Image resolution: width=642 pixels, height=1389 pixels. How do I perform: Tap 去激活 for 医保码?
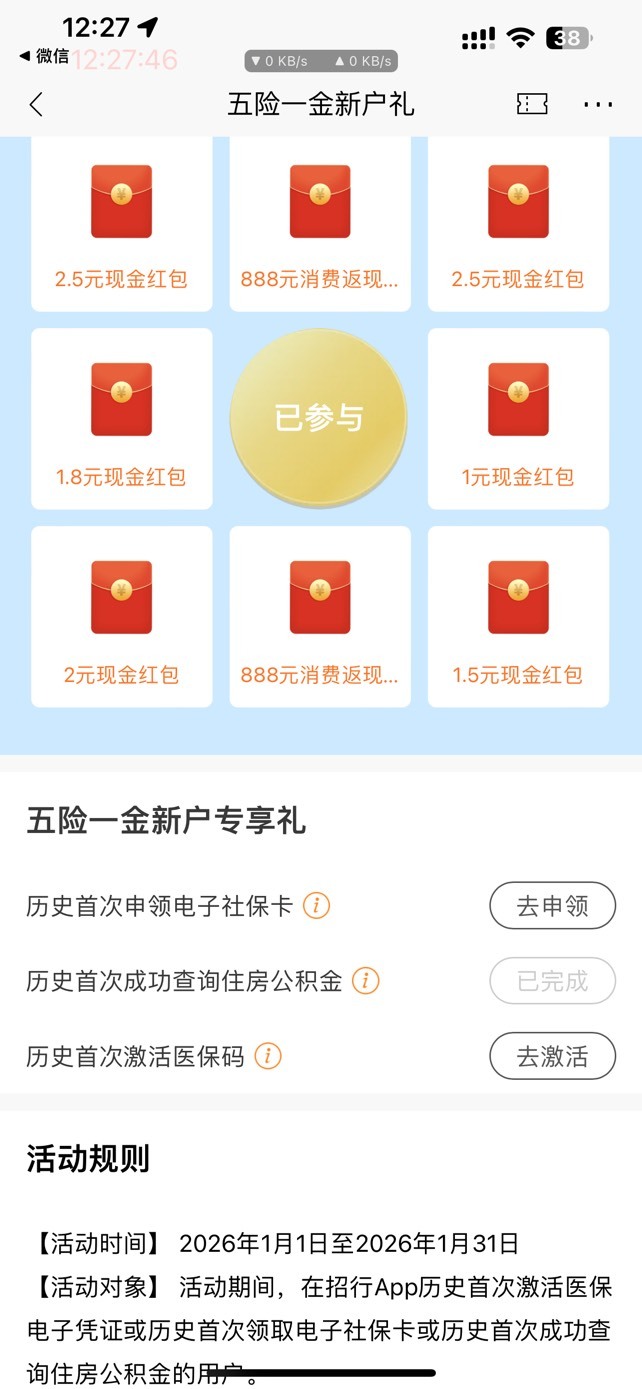552,1057
